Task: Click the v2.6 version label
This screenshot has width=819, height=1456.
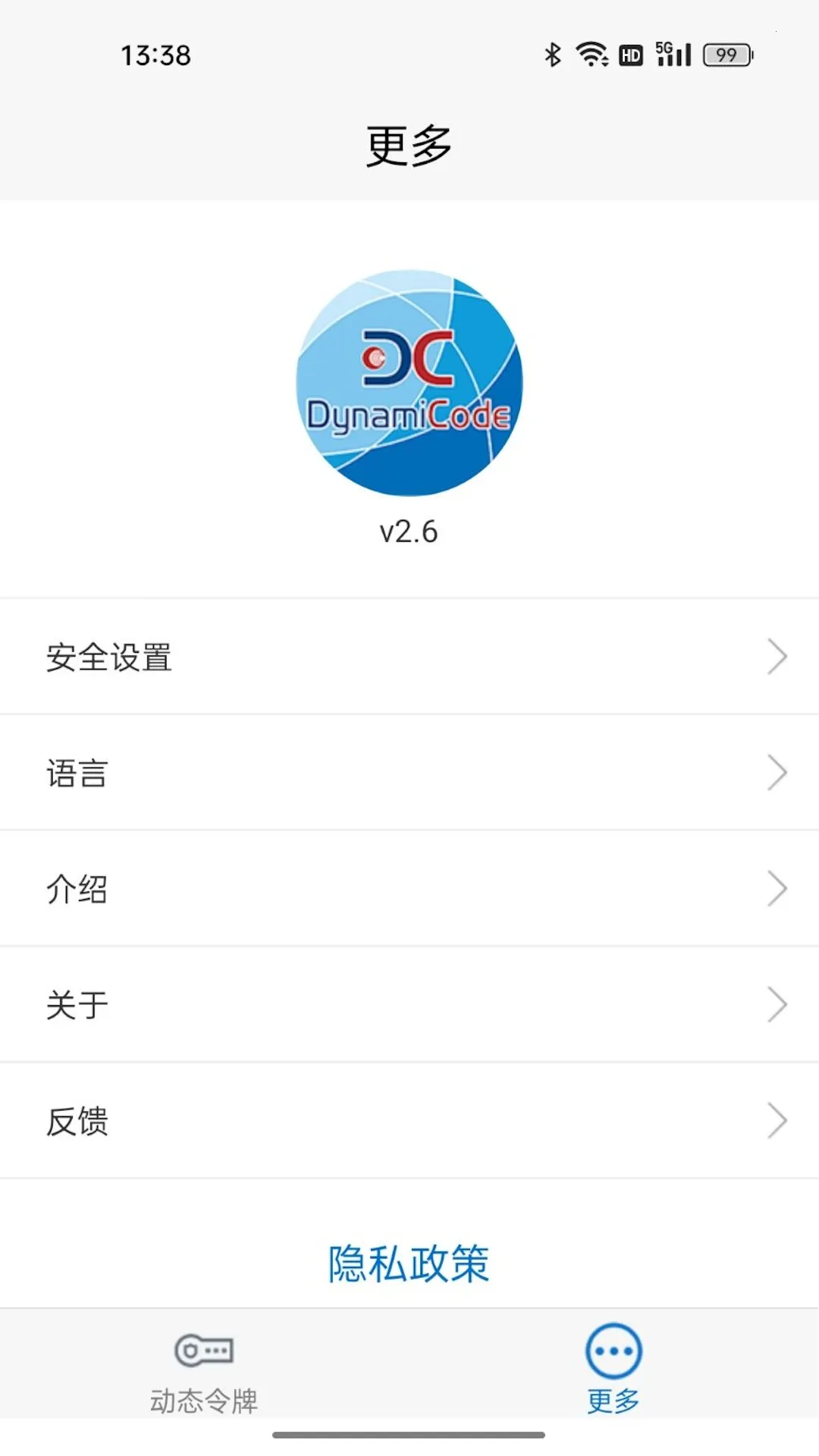Action: point(409,530)
